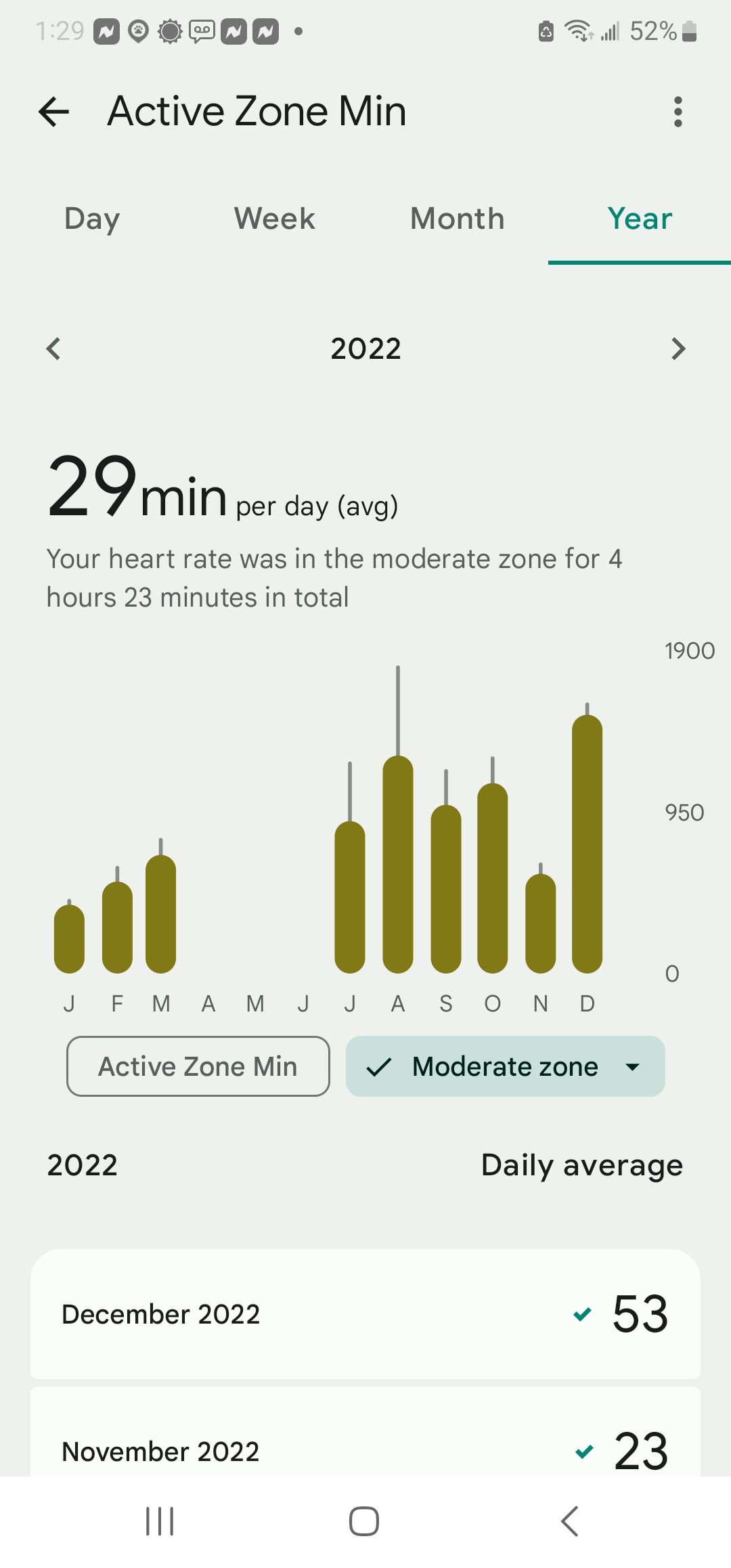Go back from Active Zone Min

[54, 112]
